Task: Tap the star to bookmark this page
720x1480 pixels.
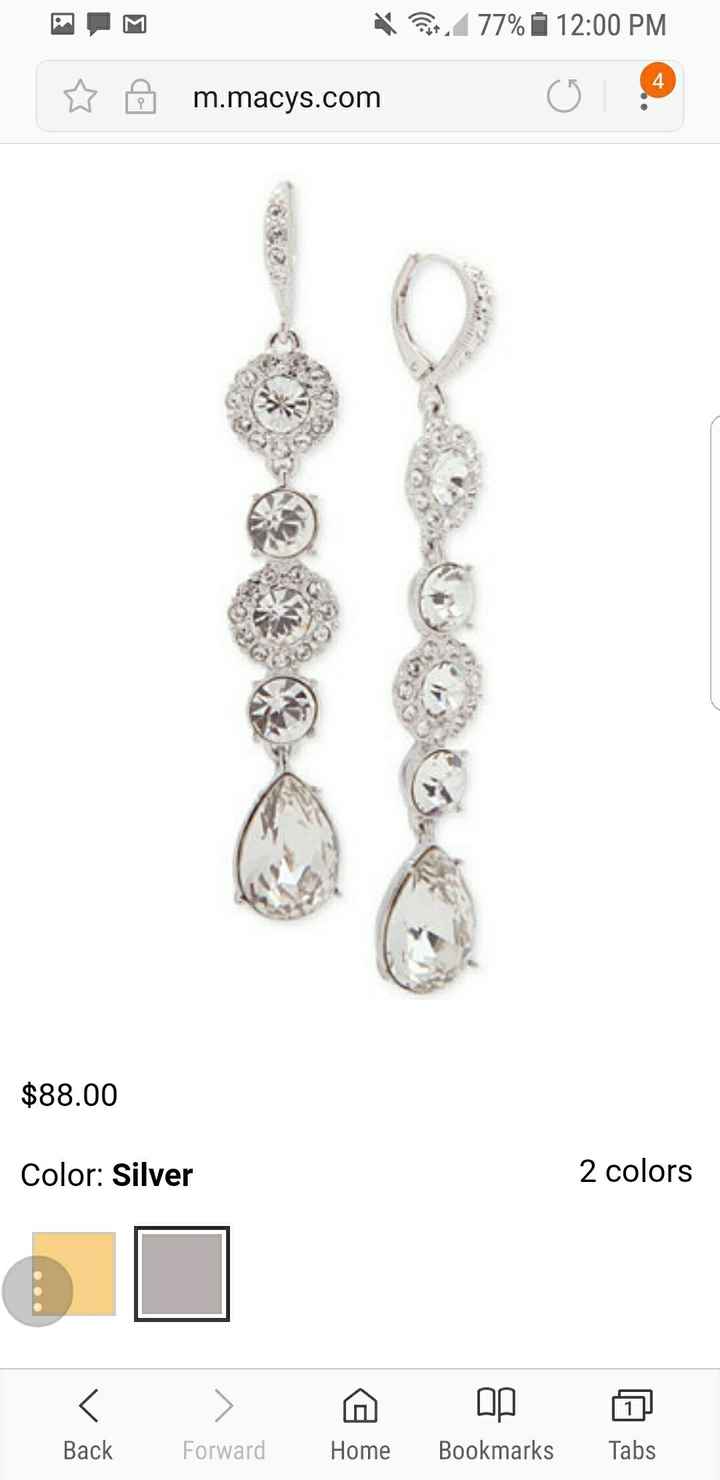Action: [80, 96]
